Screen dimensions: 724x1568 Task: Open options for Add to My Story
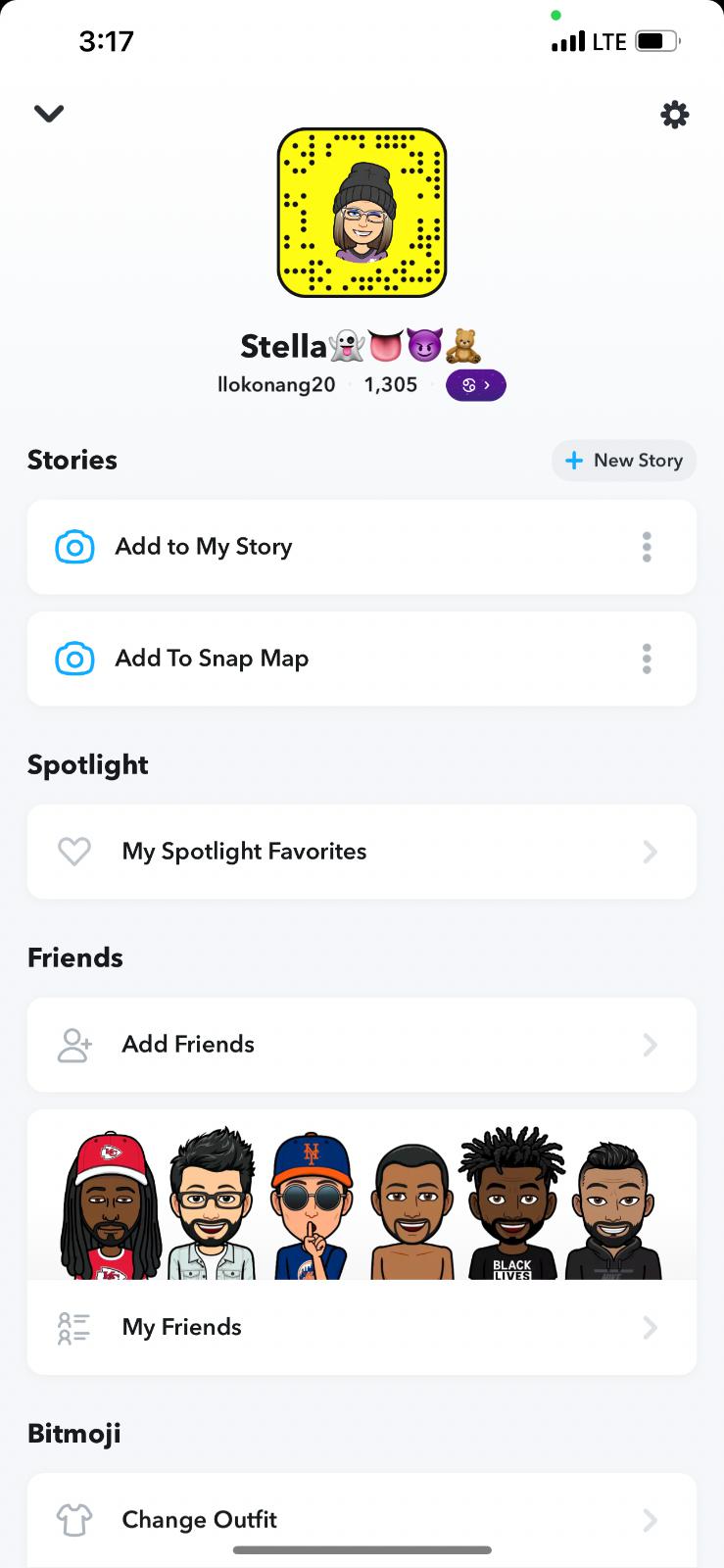click(647, 547)
